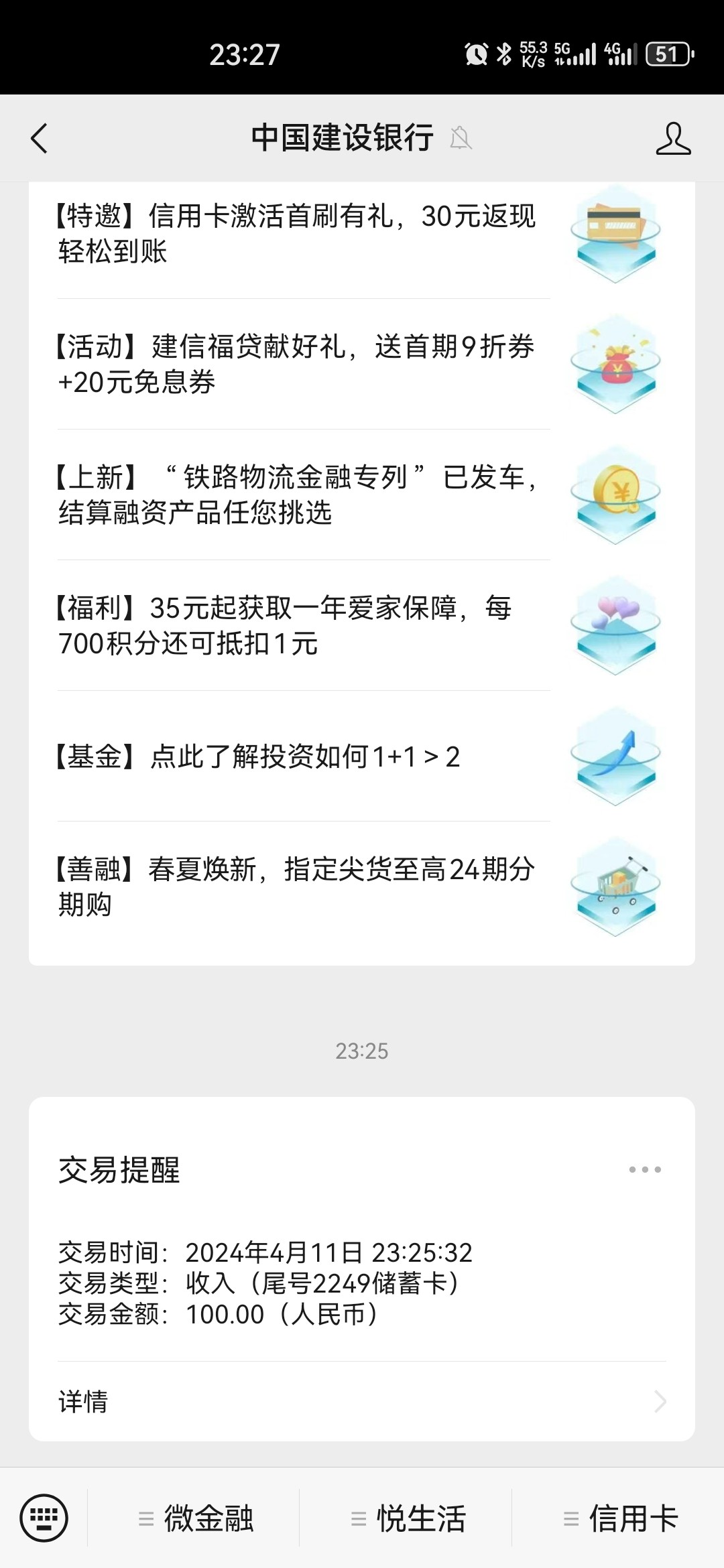This screenshot has height=1568, width=724.
Task: Open the 信用卡 menu
Action: tap(621, 1518)
